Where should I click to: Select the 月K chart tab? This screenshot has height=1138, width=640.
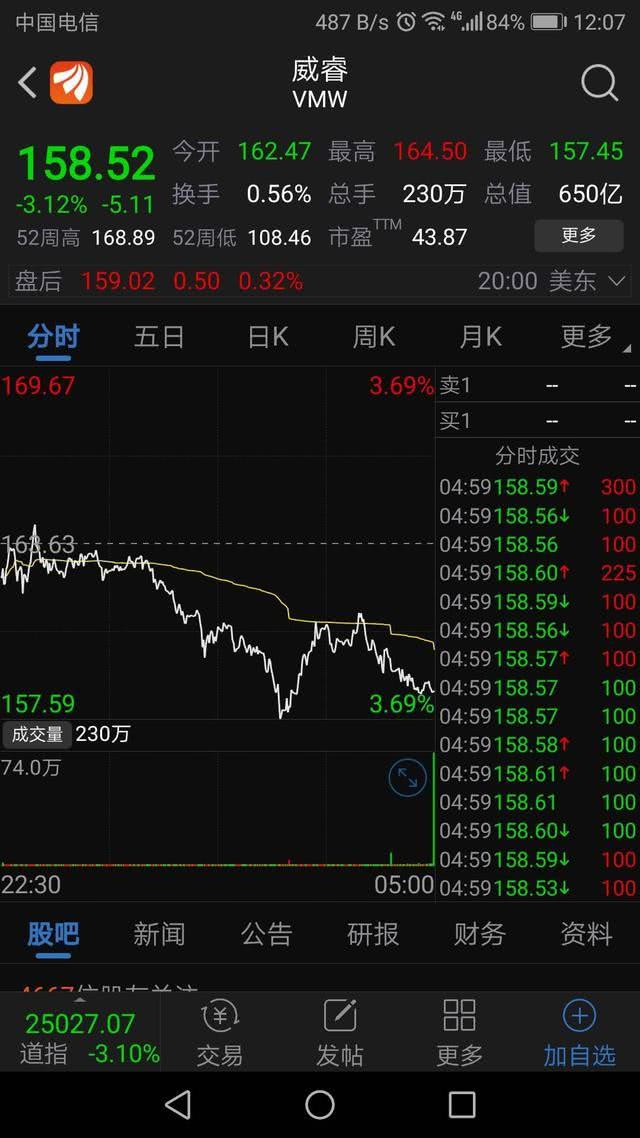click(x=480, y=337)
